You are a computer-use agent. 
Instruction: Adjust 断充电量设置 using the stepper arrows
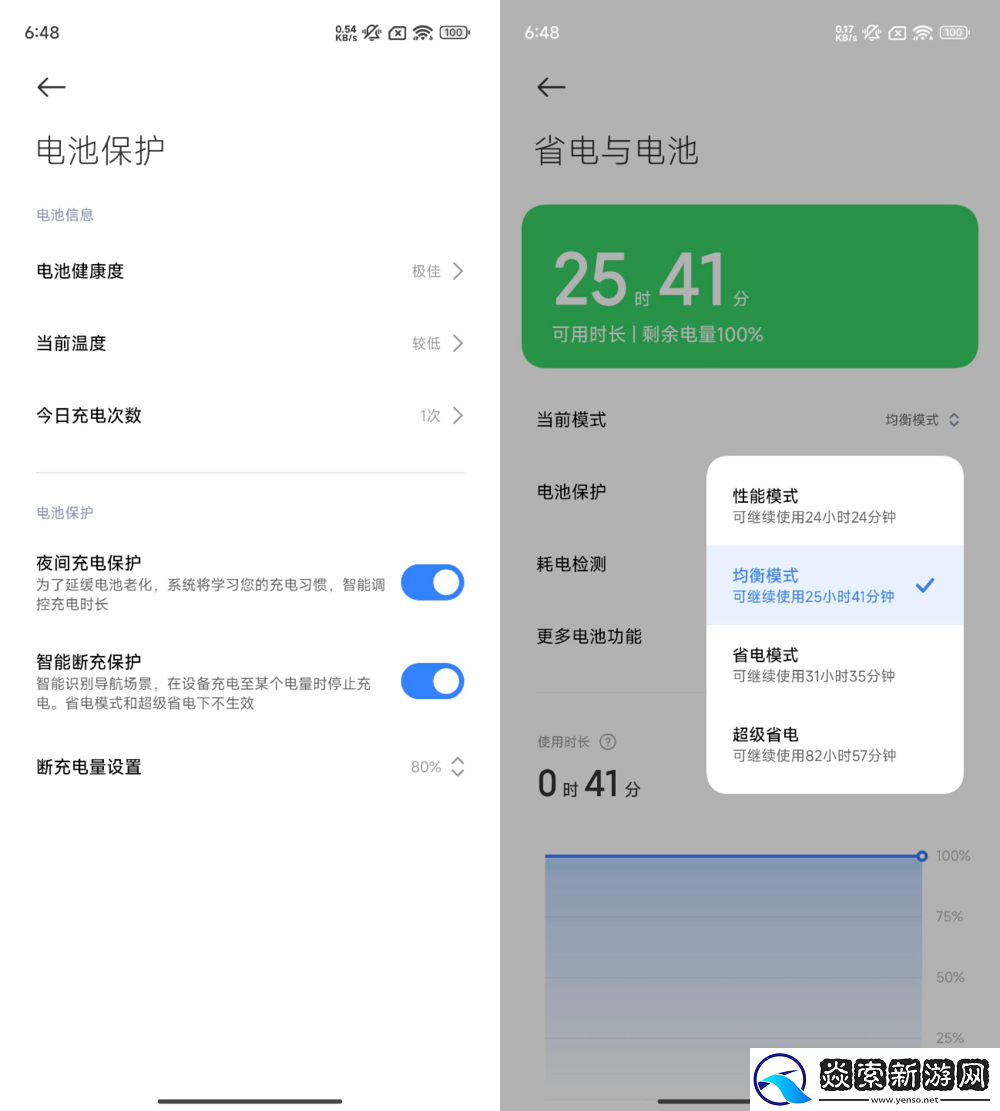pyautogui.click(x=457, y=767)
